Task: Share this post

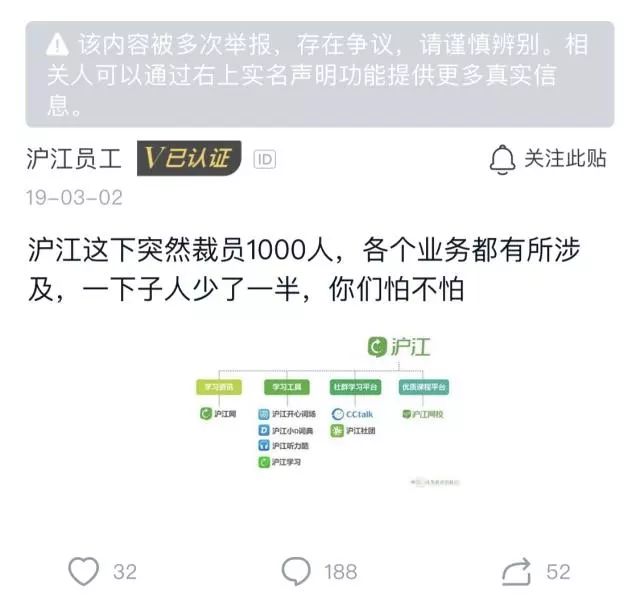Action: point(517,572)
